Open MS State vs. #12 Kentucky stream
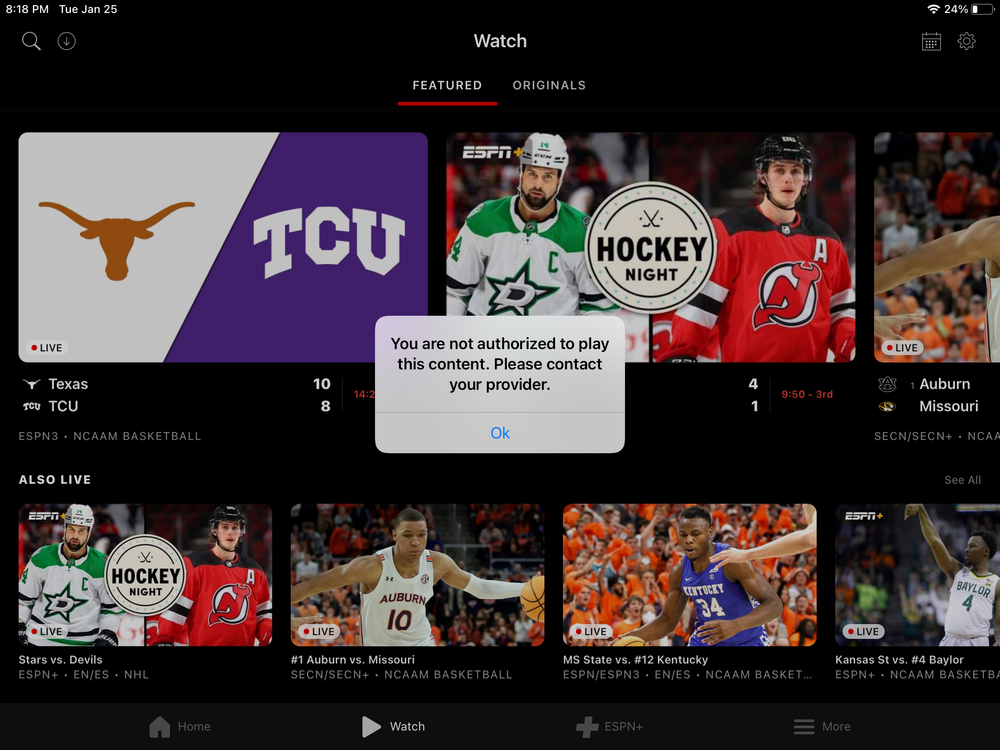Image resolution: width=1000 pixels, height=750 pixels. pos(689,575)
